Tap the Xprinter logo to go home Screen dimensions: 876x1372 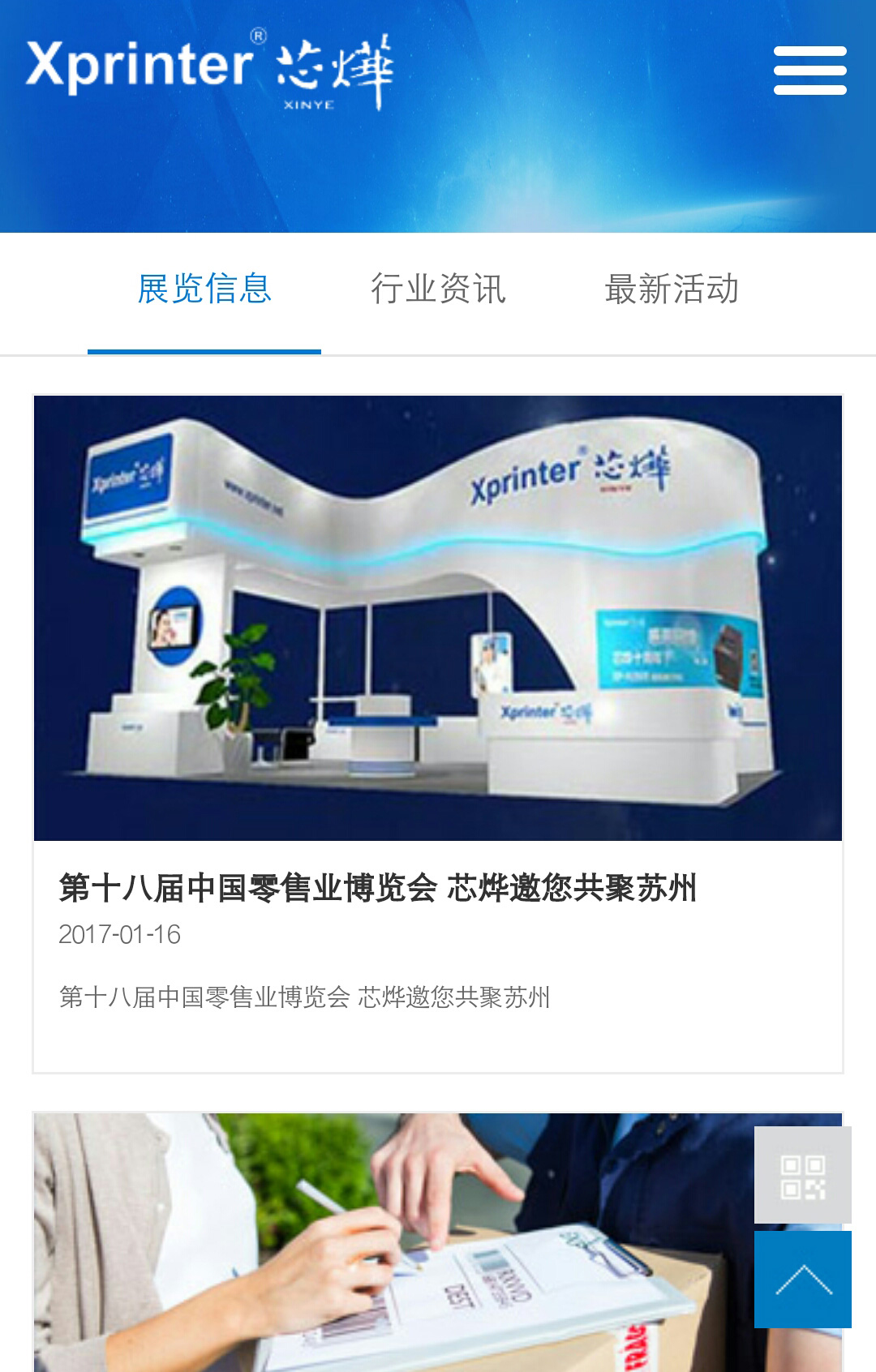[x=209, y=69]
